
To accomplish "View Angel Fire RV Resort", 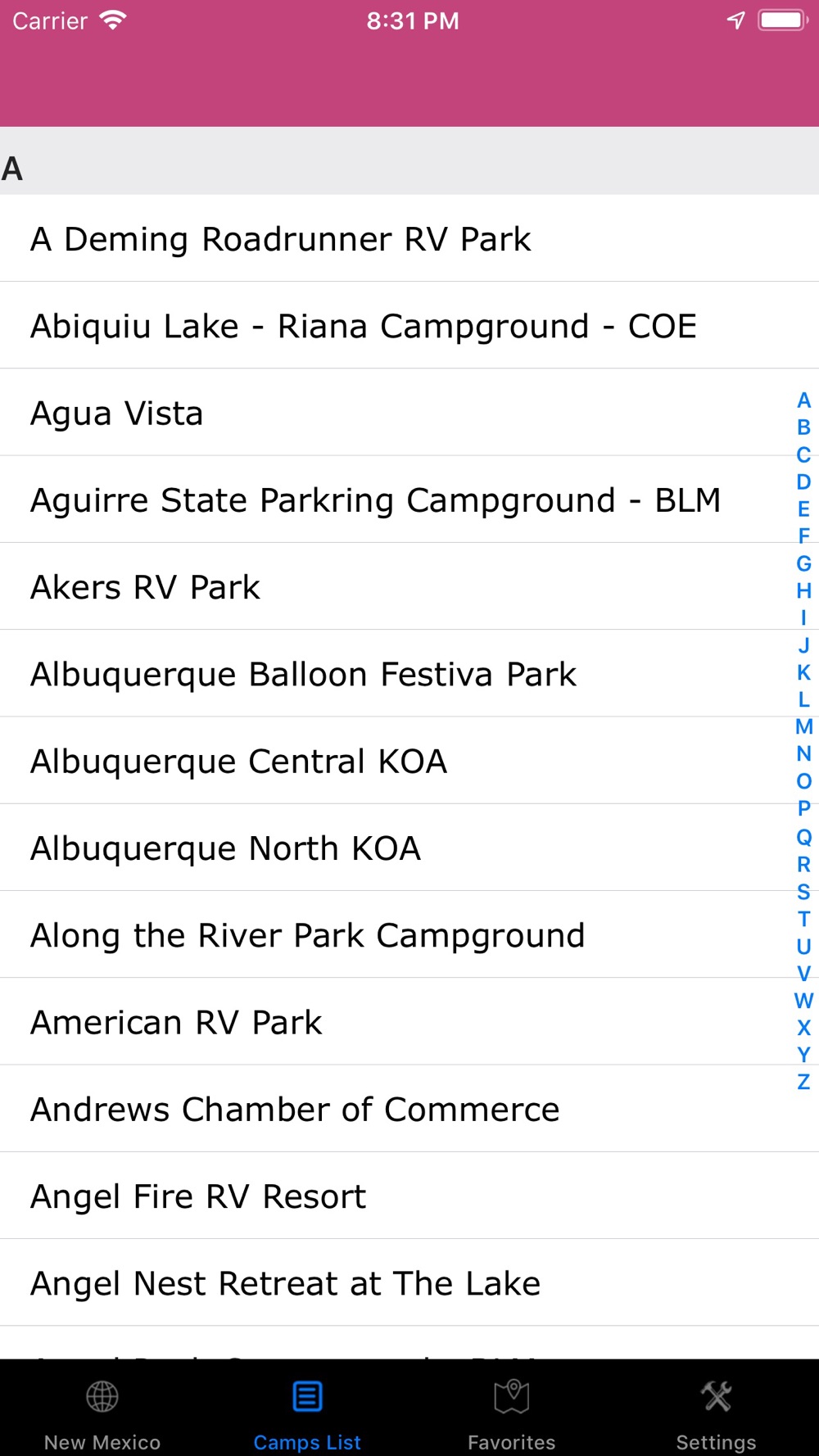I will click(409, 1196).
